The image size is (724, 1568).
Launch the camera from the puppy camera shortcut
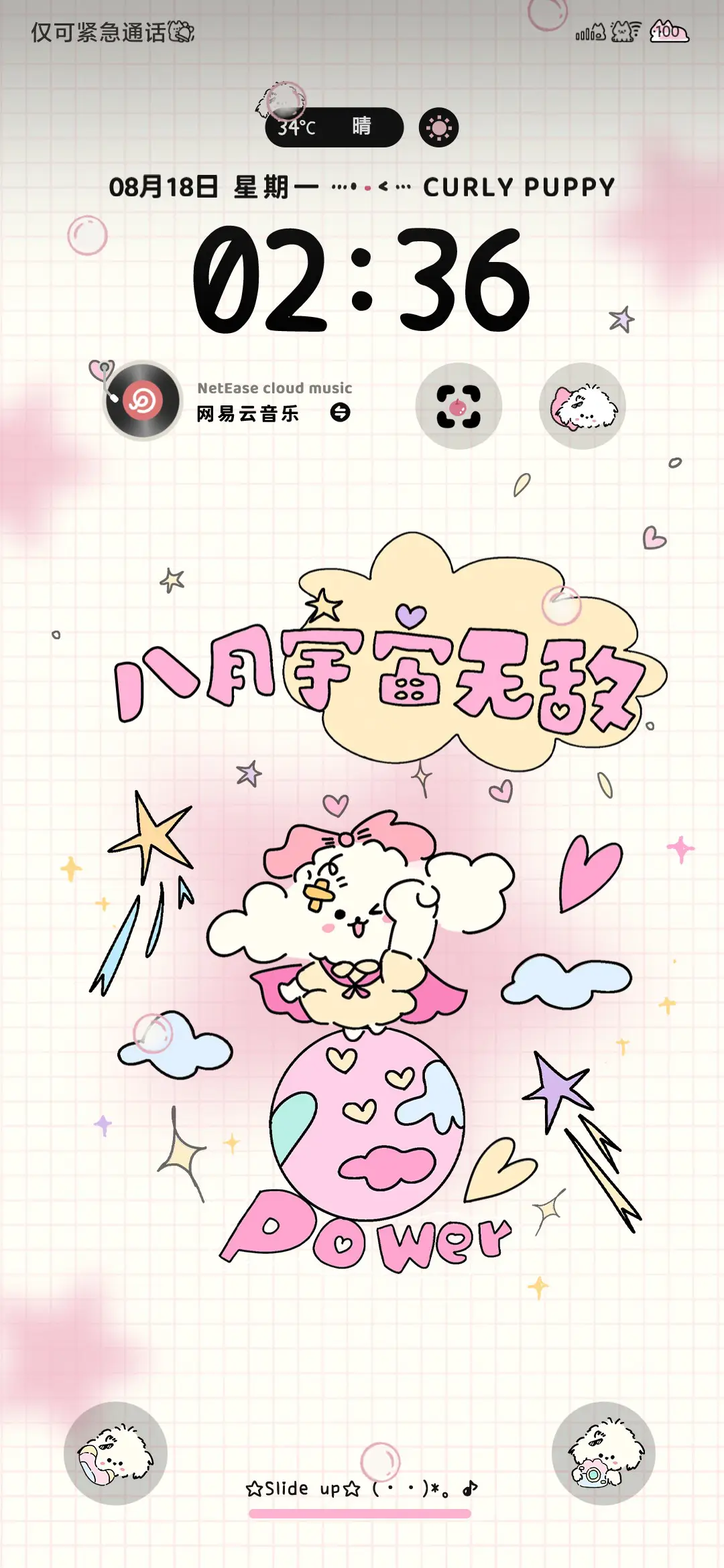click(603, 1453)
